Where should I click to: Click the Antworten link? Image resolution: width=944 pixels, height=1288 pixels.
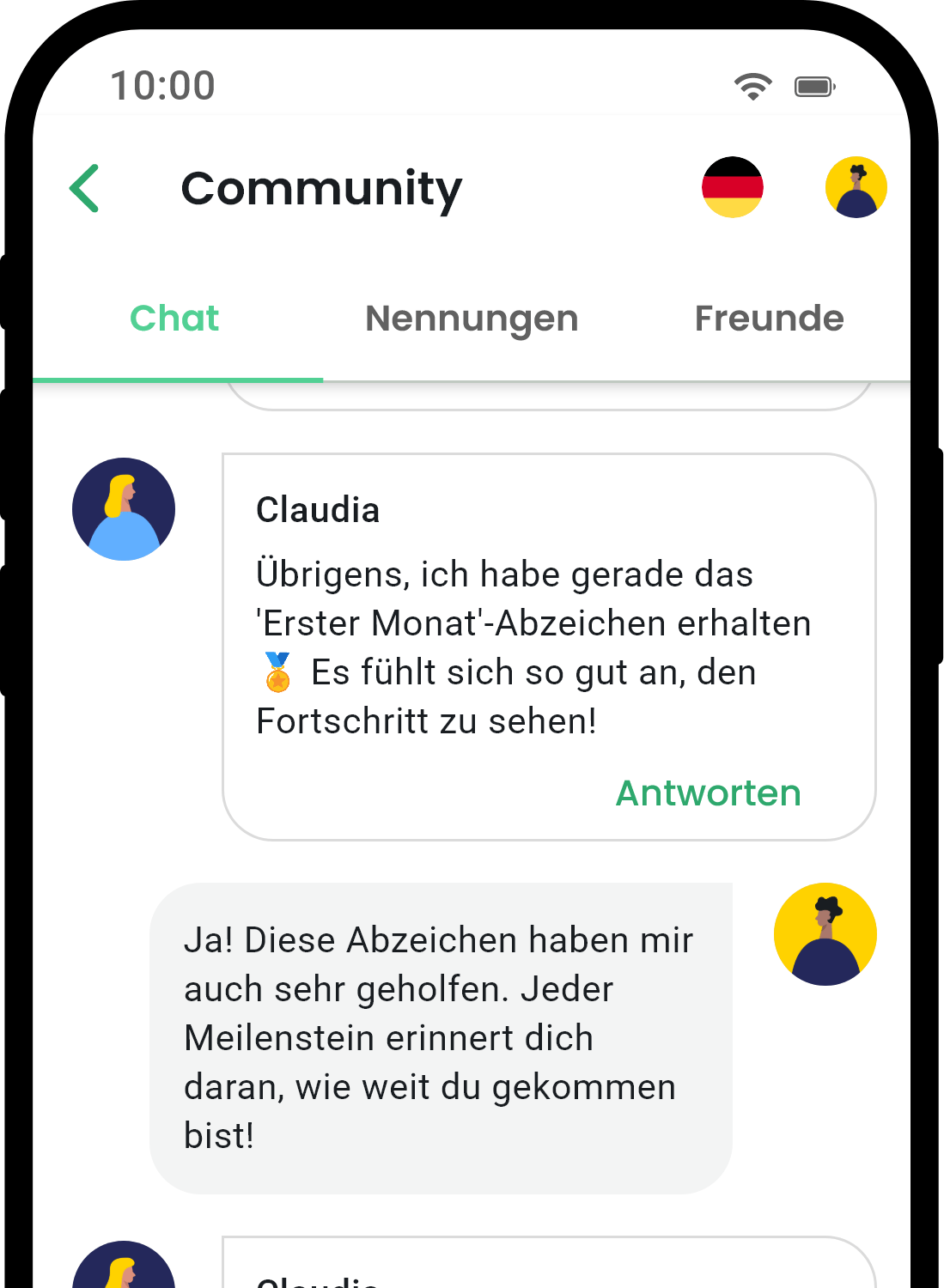(707, 793)
